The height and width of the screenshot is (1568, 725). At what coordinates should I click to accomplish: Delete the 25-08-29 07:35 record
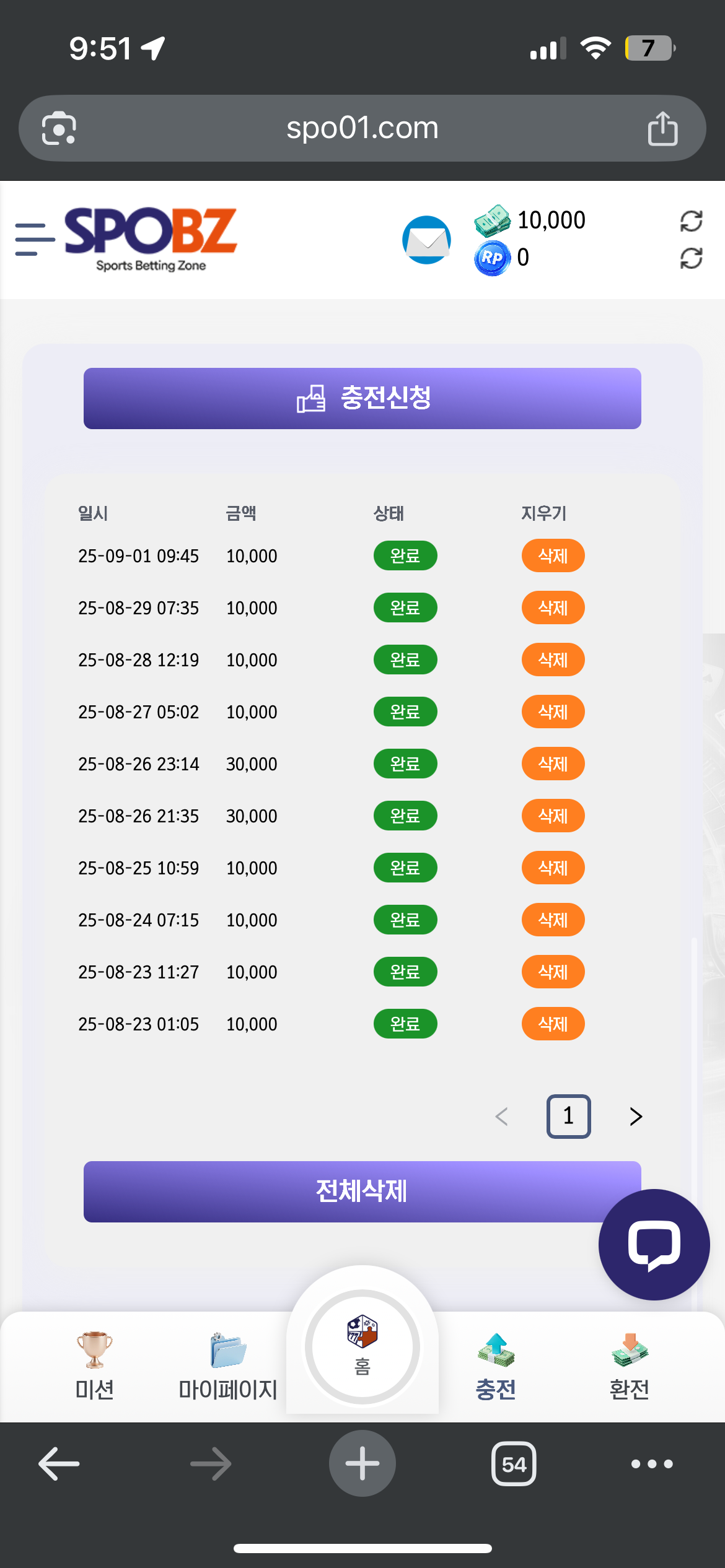(x=553, y=608)
